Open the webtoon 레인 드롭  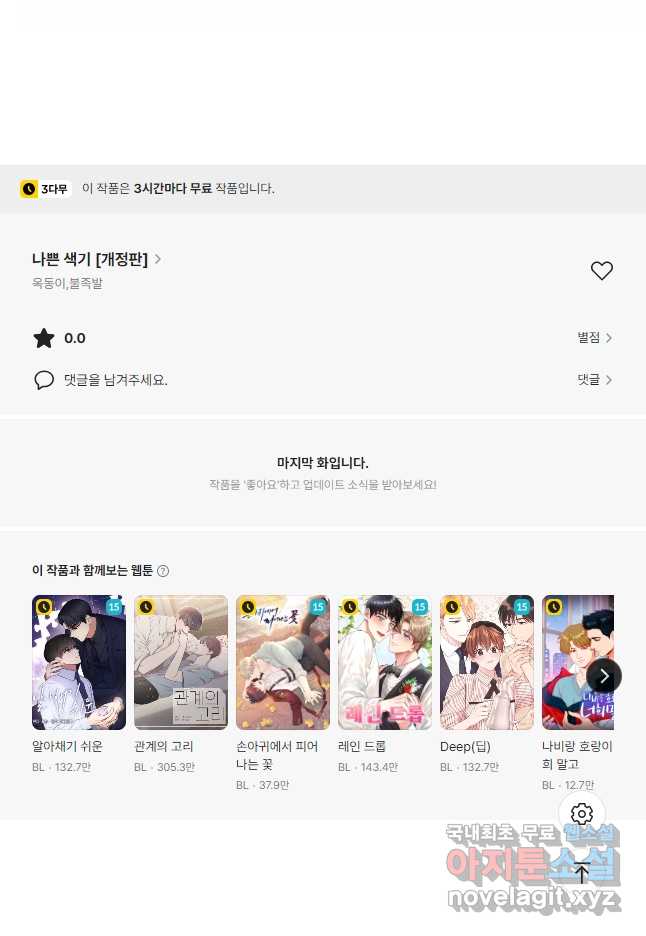(x=385, y=663)
